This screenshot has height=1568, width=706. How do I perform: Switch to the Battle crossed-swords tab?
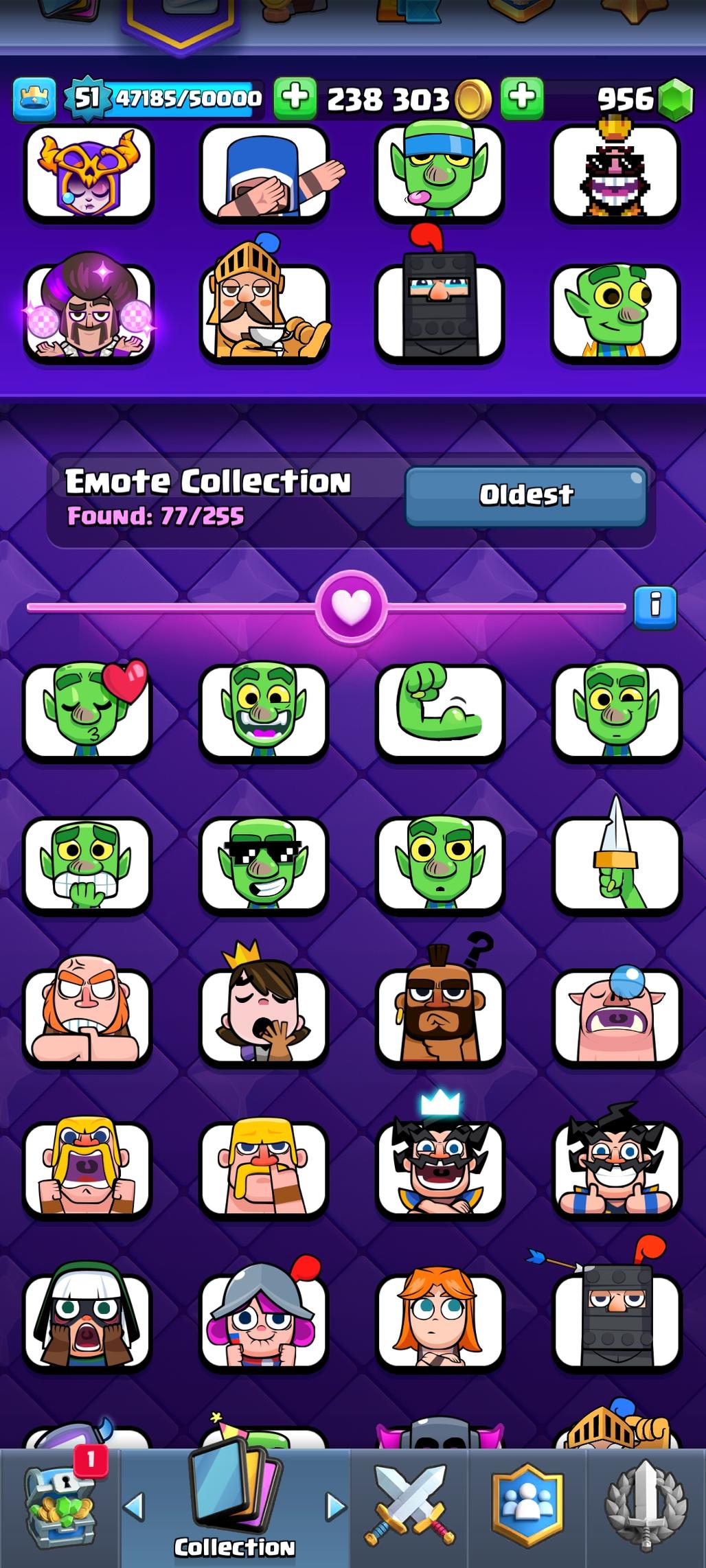click(x=410, y=1508)
